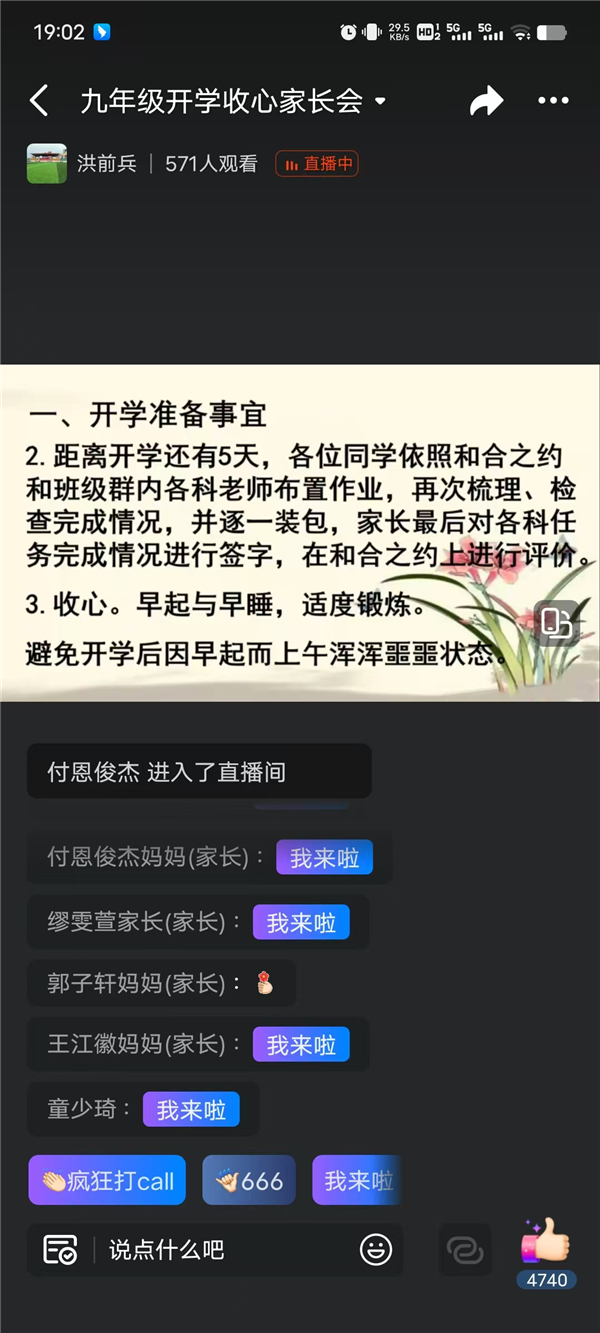Open the emoji picker

(x=376, y=1250)
